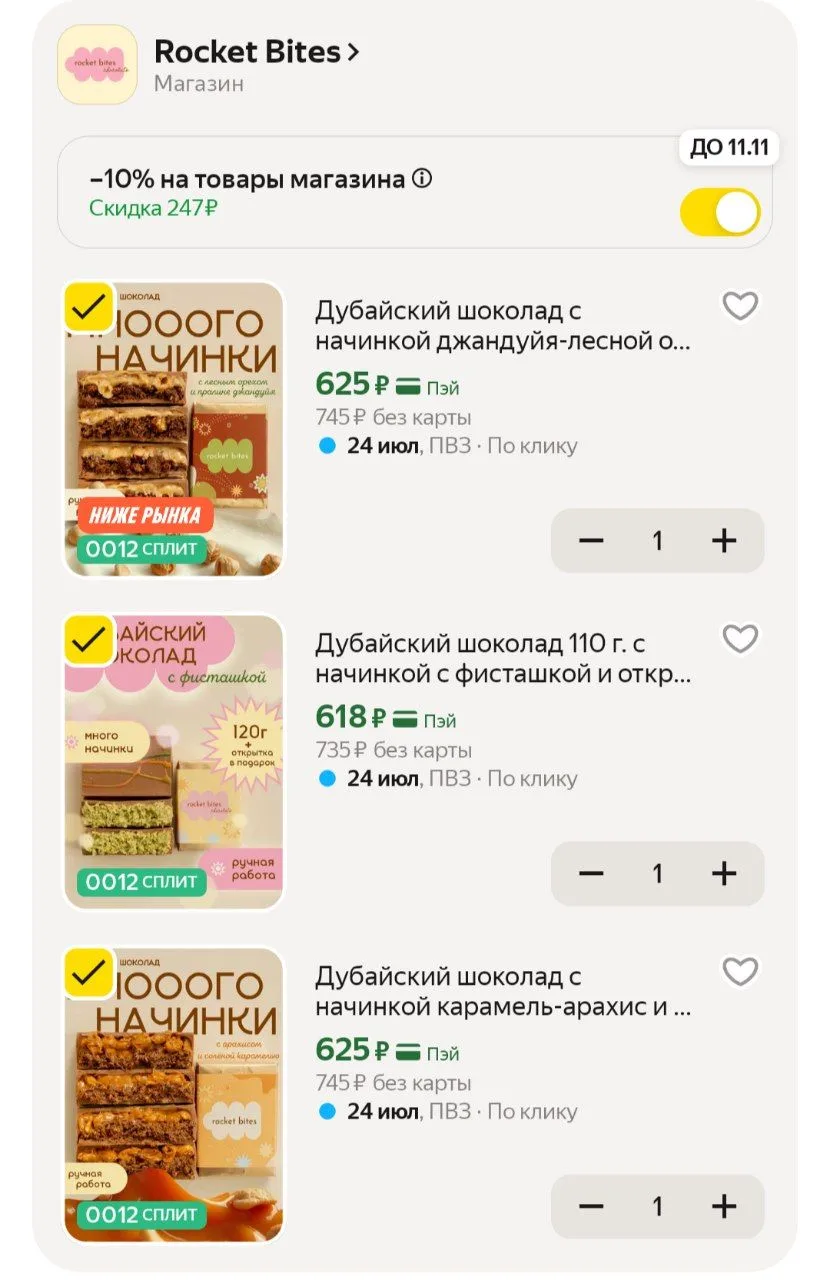Uncheck the джандуйя-лесной chocolate item

pyautogui.click(x=89, y=308)
